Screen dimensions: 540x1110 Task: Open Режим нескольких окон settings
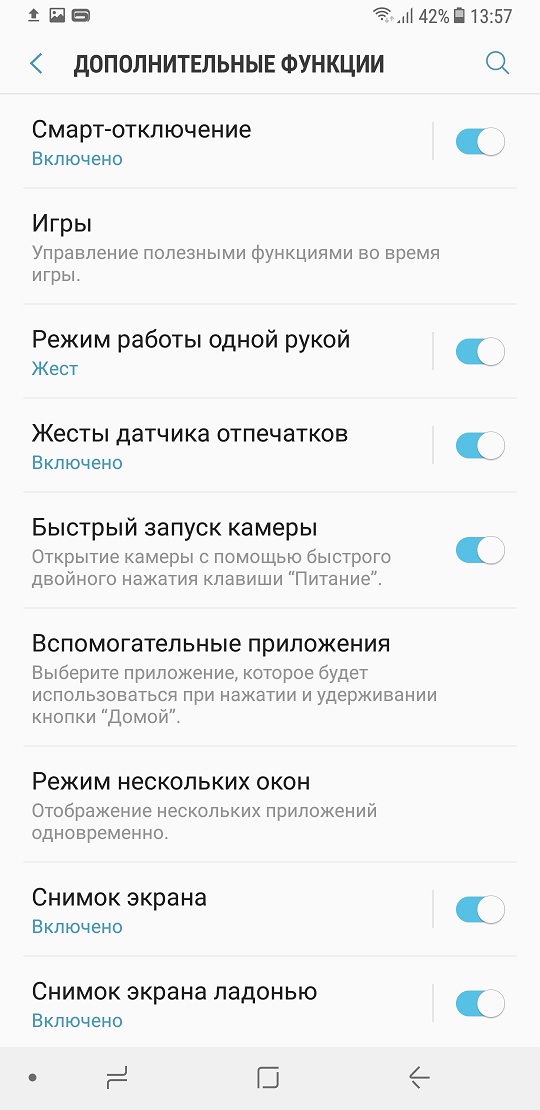[270, 804]
